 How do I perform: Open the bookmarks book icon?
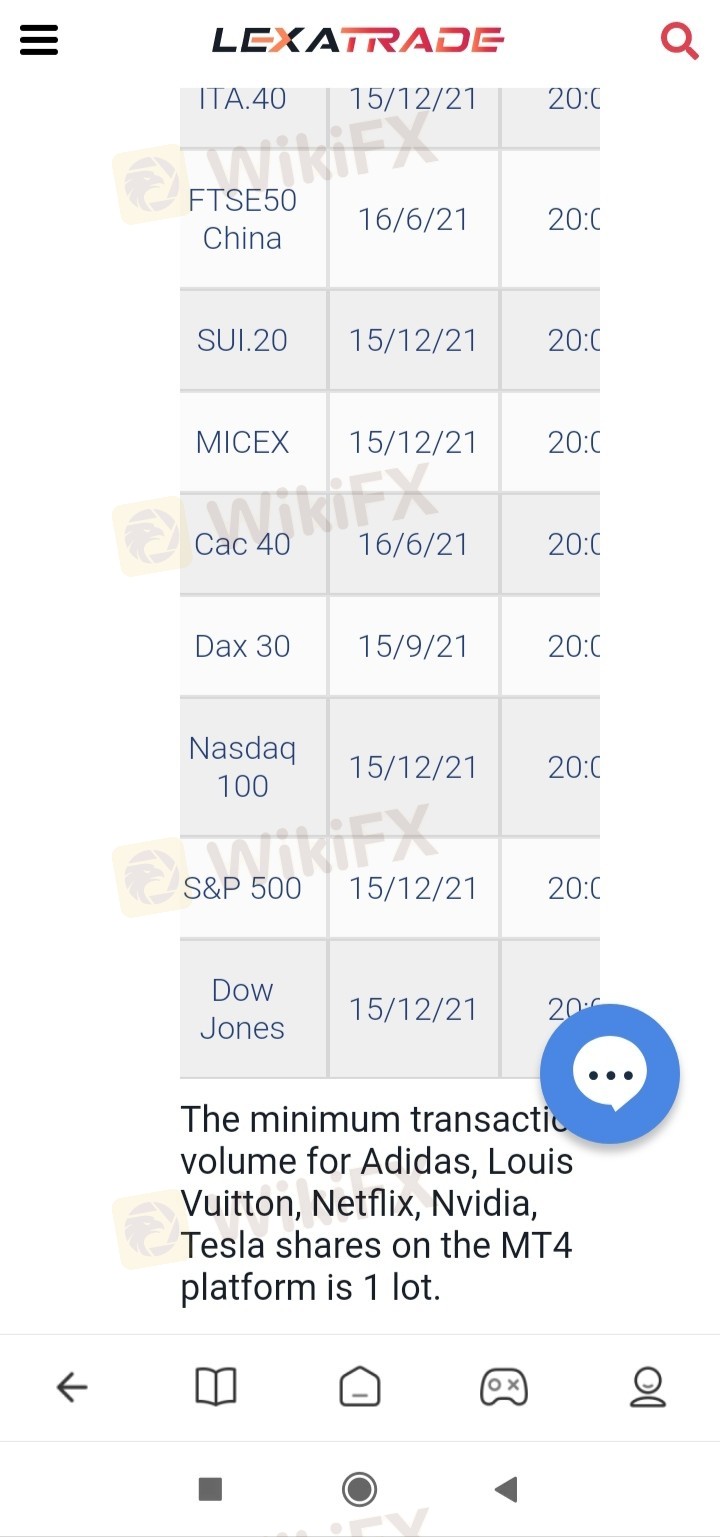[216, 1388]
